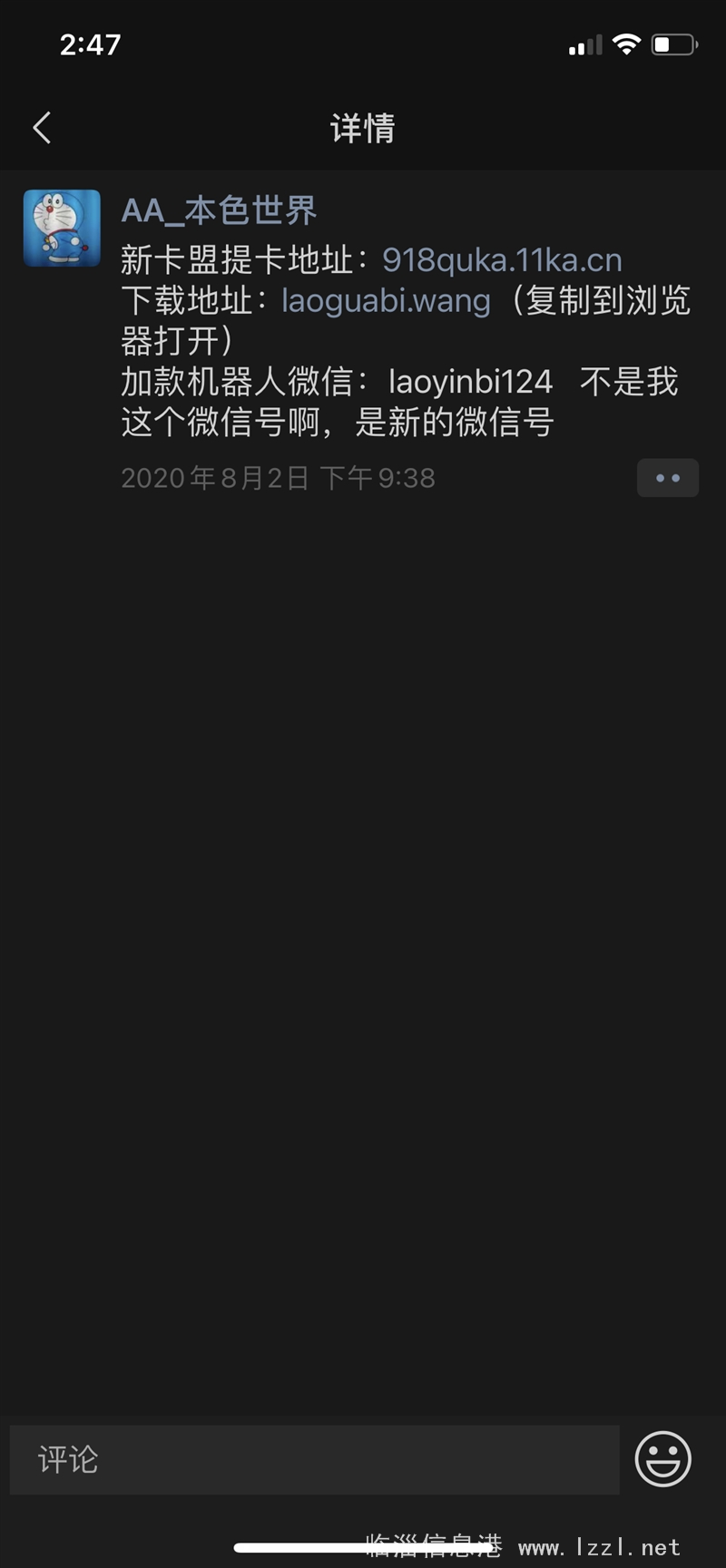Open the 918quka.11ka.cn link
The height and width of the screenshot is (1568, 726).
502,260
